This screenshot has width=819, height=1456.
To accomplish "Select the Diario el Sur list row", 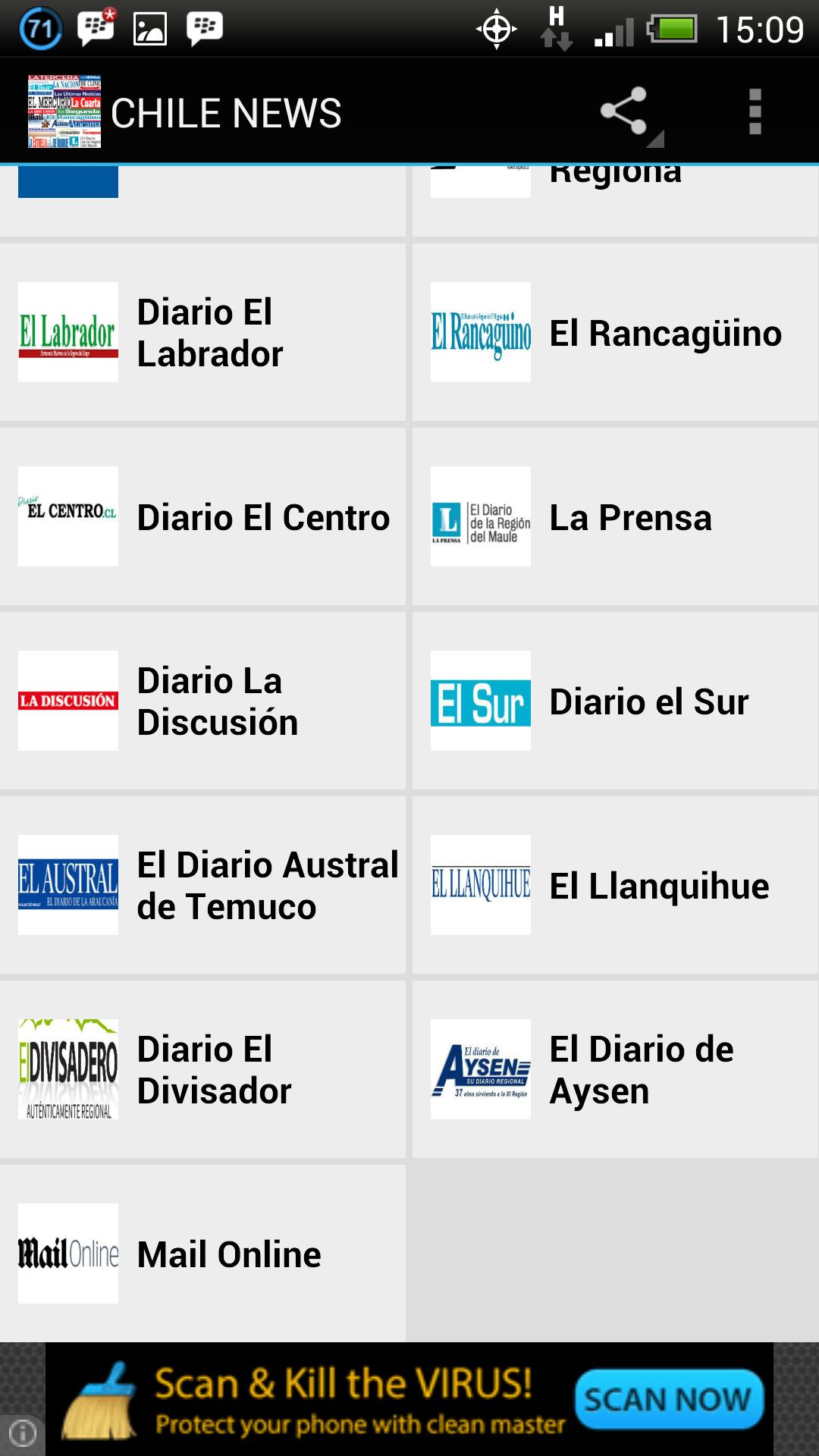I will point(614,701).
